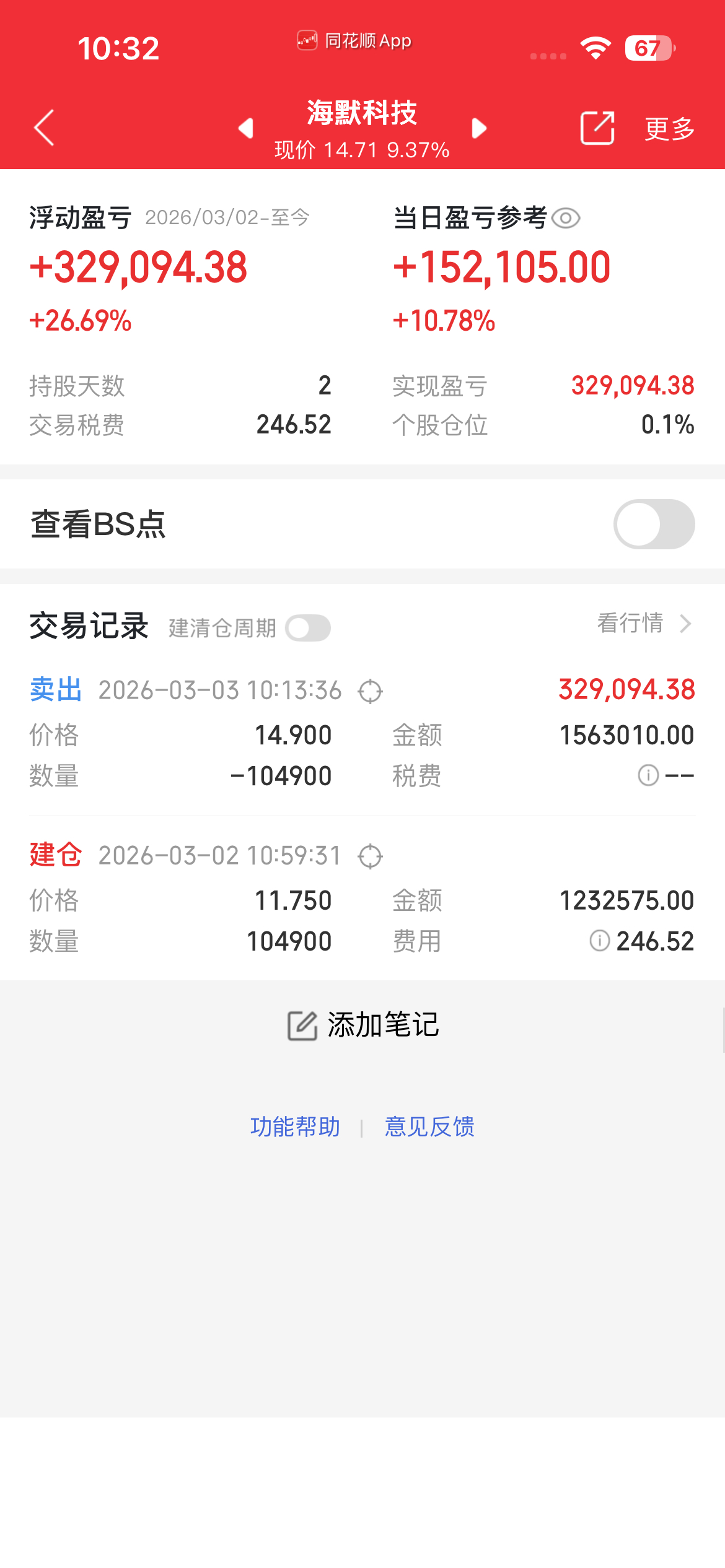Click the 添加笔记 pencil icon
This screenshot has height=1568, width=725.
click(302, 1023)
